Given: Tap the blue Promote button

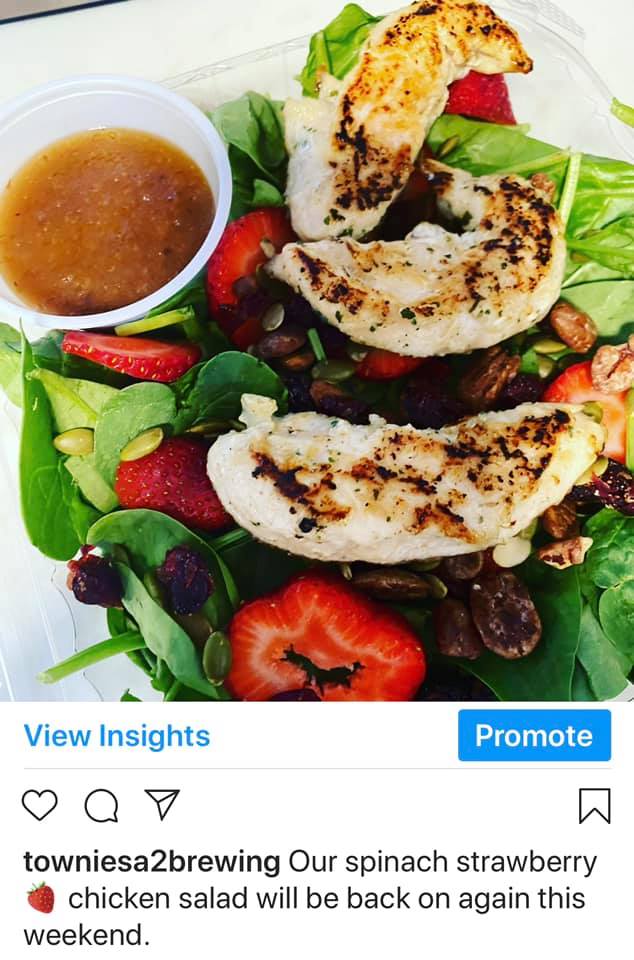Looking at the screenshot, I should tap(534, 736).
